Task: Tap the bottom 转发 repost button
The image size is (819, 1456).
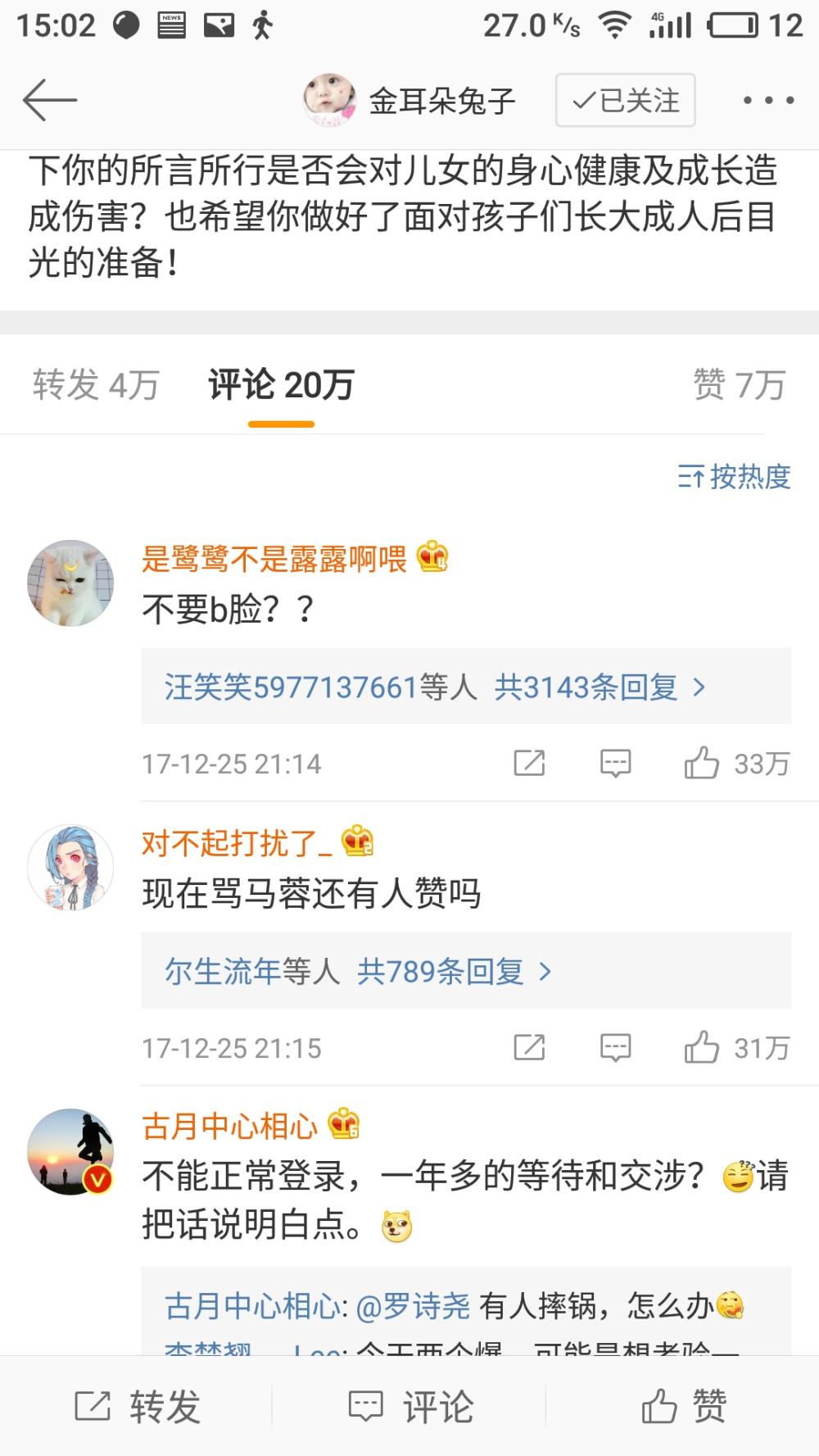Action: point(138,1407)
